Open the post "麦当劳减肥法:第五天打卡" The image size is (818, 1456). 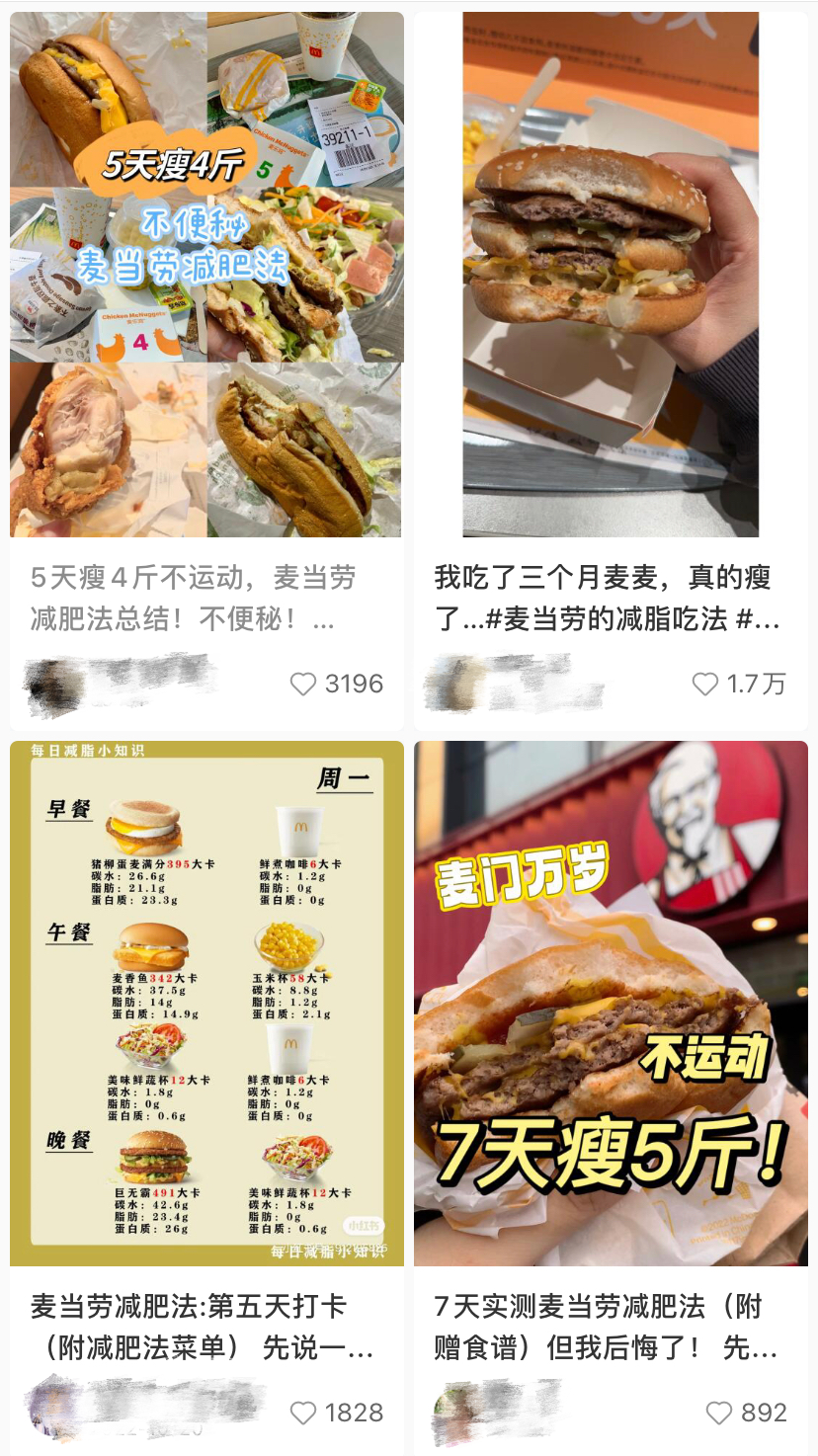203,1327
